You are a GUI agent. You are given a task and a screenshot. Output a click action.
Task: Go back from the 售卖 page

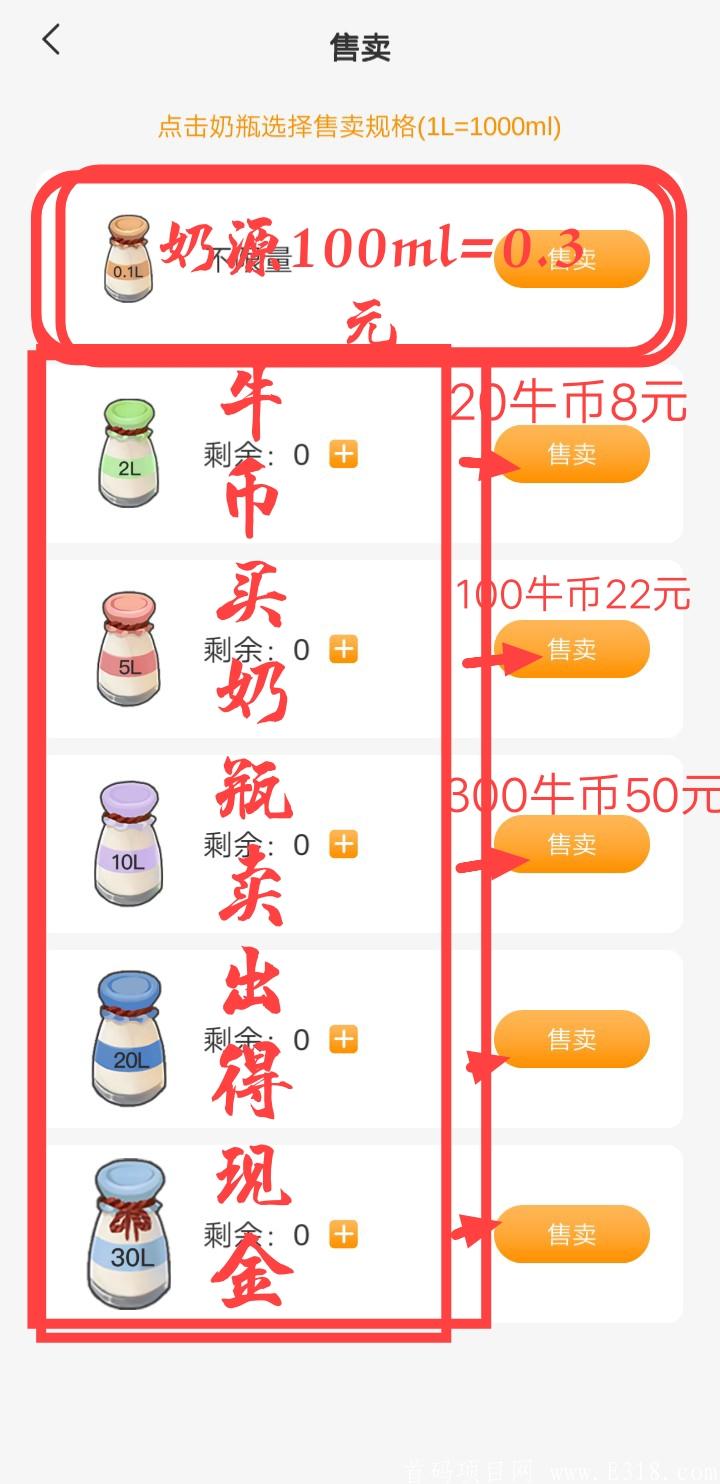click(51, 41)
